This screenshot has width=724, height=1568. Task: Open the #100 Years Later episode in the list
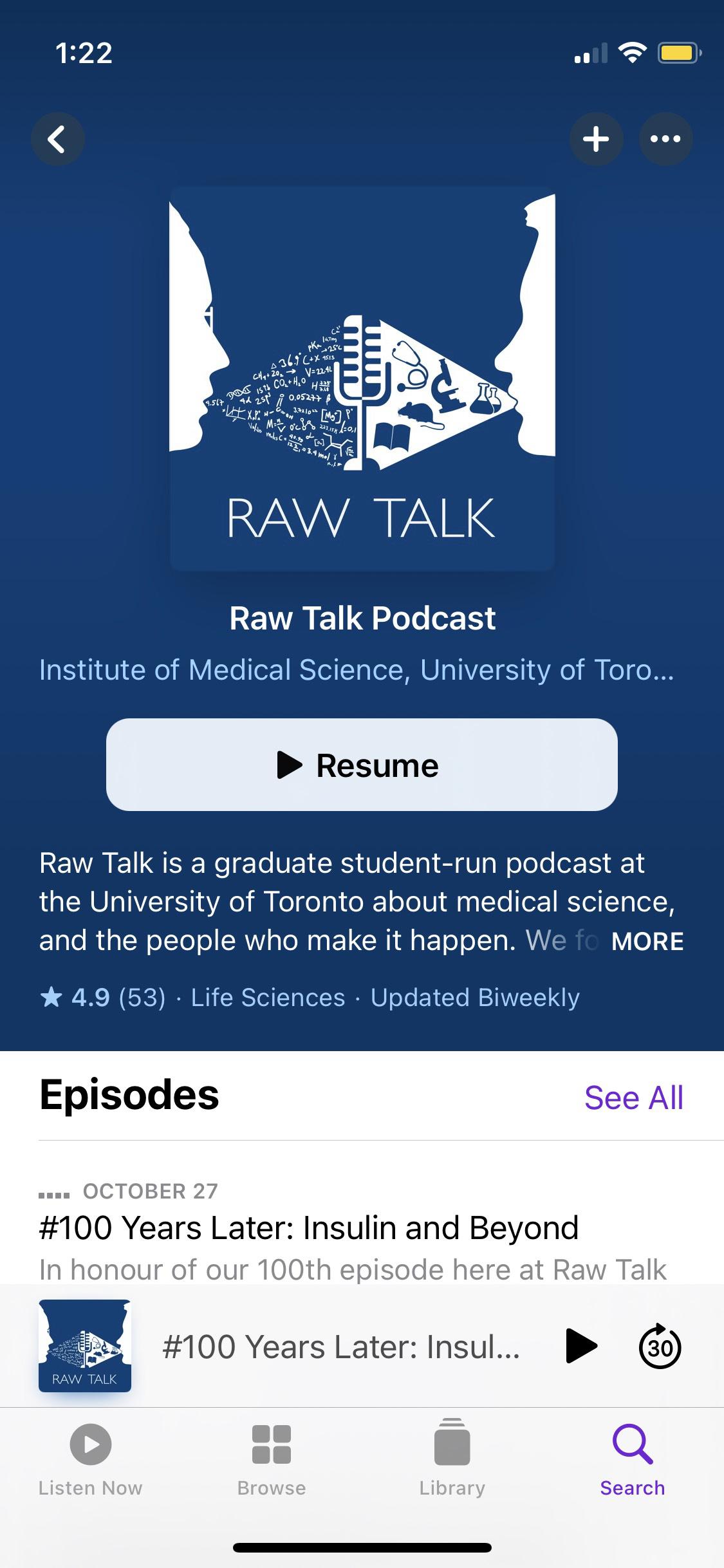coord(309,1227)
